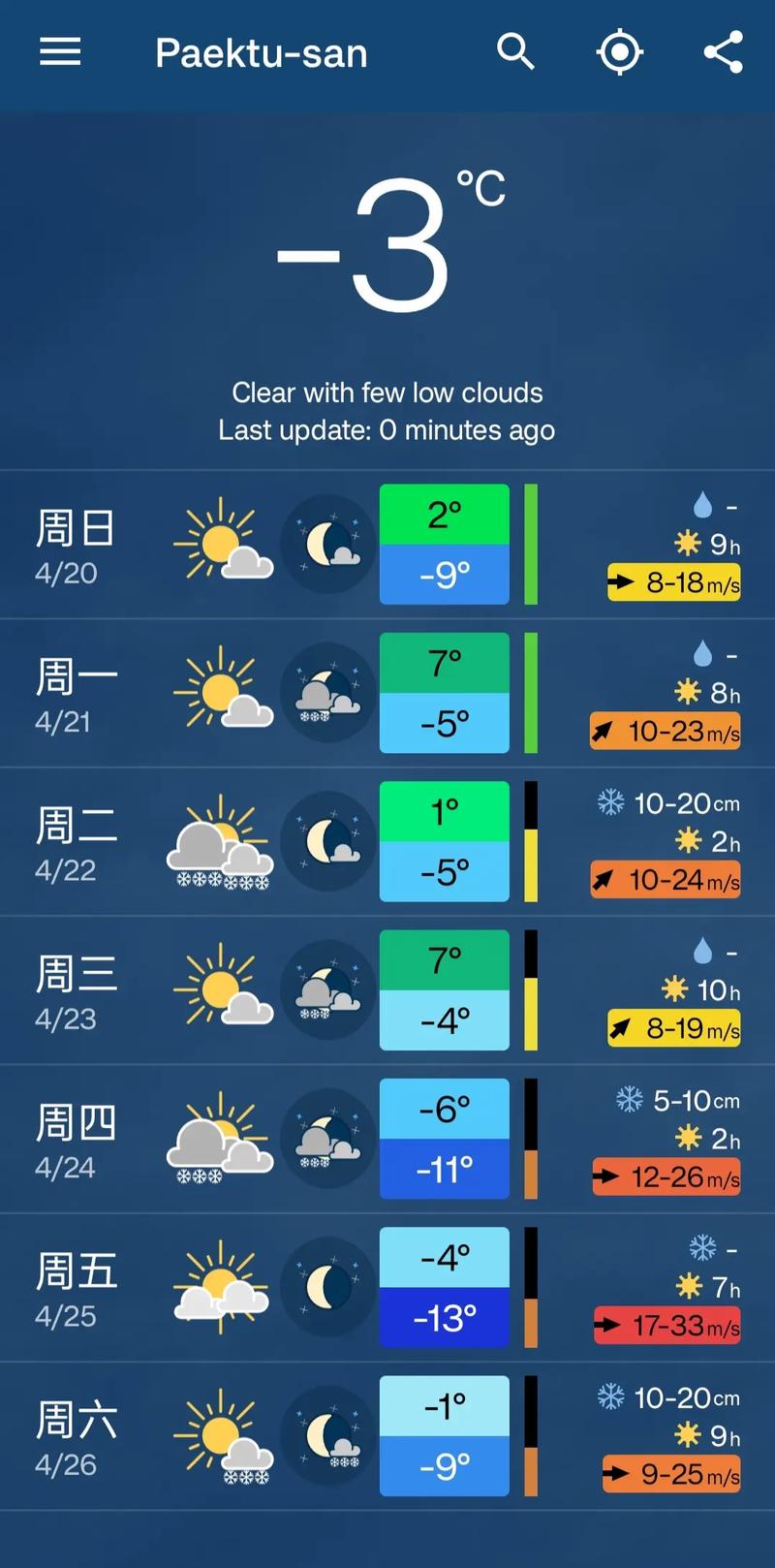Tap 'Clear with few low clouds' text
This screenshot has width=775, height=1568.
[387, 392]
